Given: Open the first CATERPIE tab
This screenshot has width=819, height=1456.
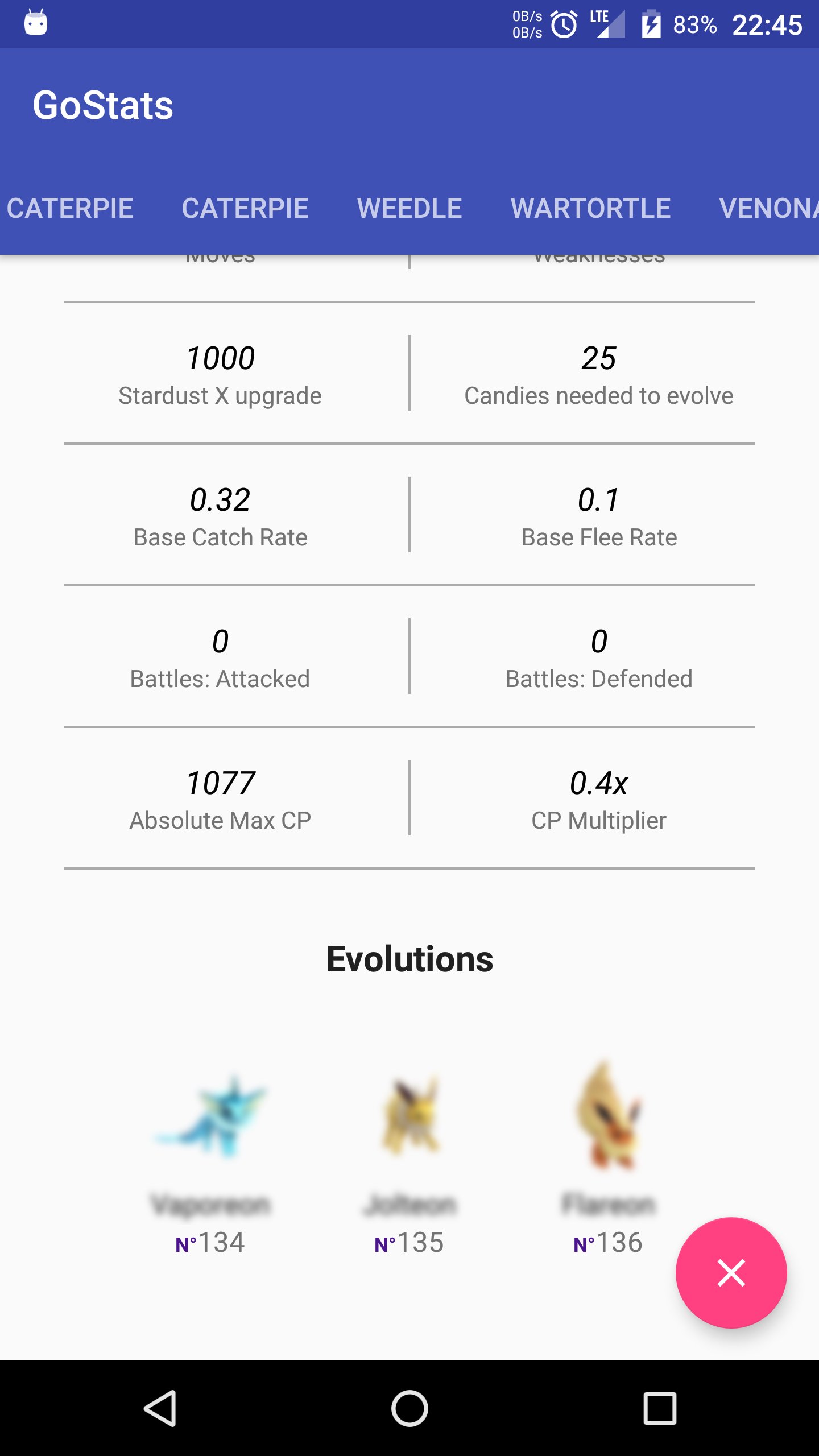Looking at the screenshot, I should [70, 207].
